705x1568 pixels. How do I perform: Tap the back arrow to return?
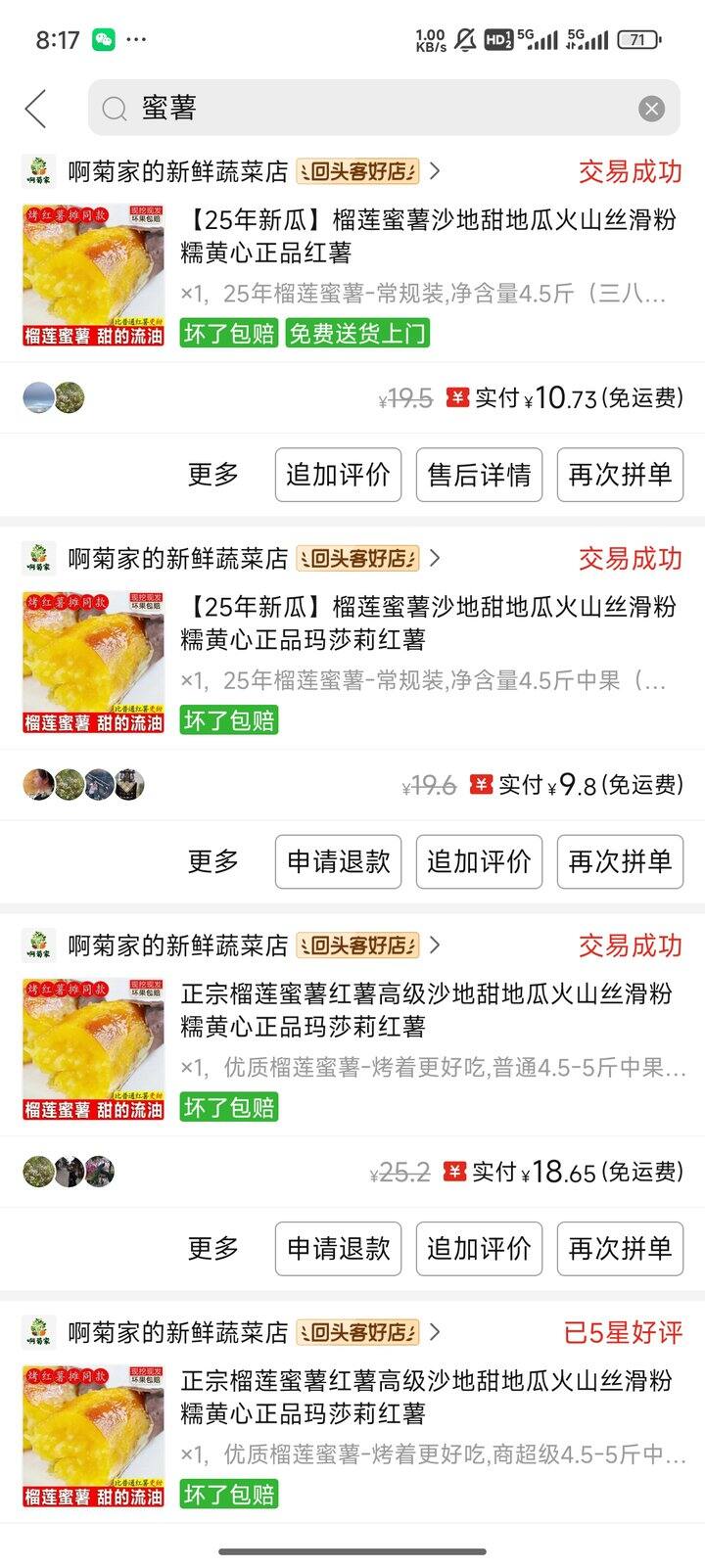coord(36,109)
